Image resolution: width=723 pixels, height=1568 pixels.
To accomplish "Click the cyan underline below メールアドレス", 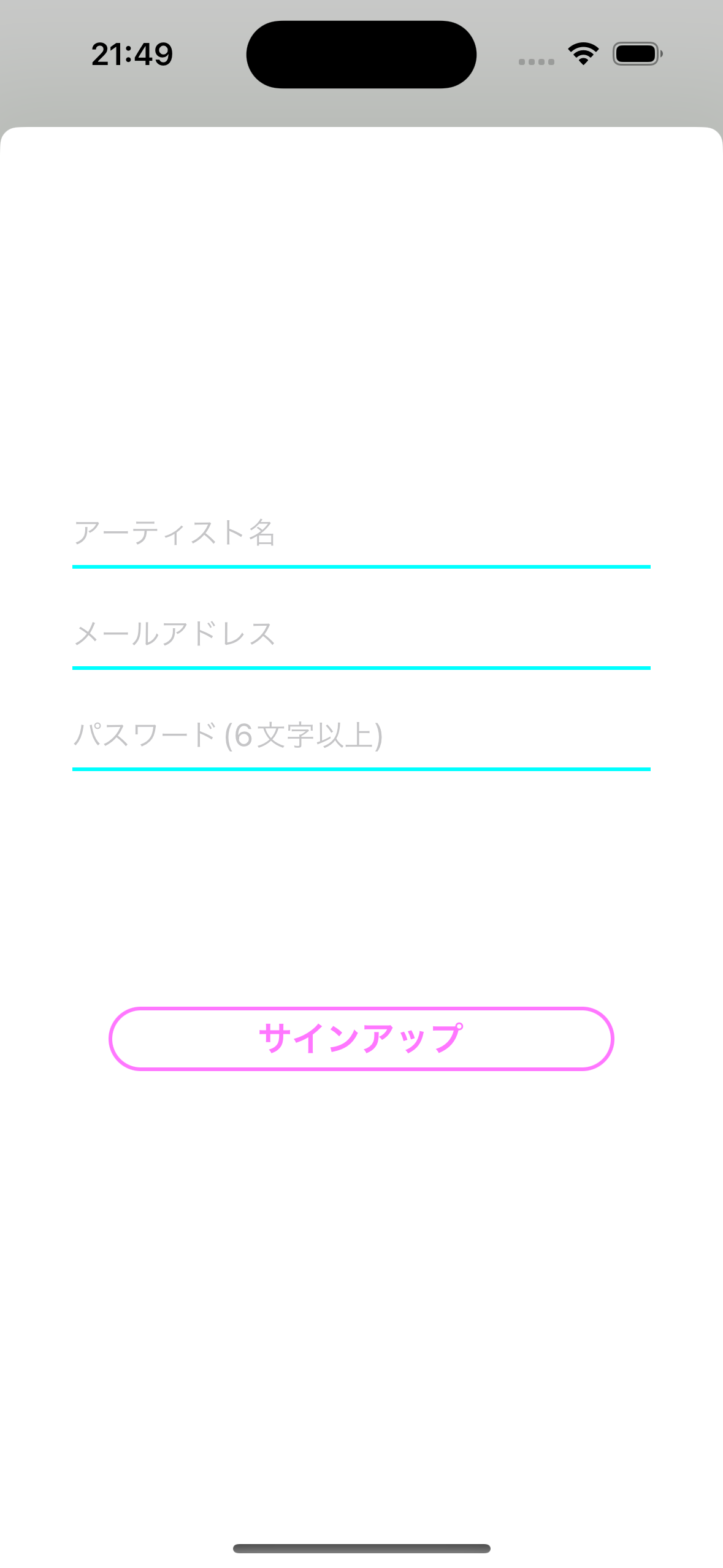I will 362,669.
